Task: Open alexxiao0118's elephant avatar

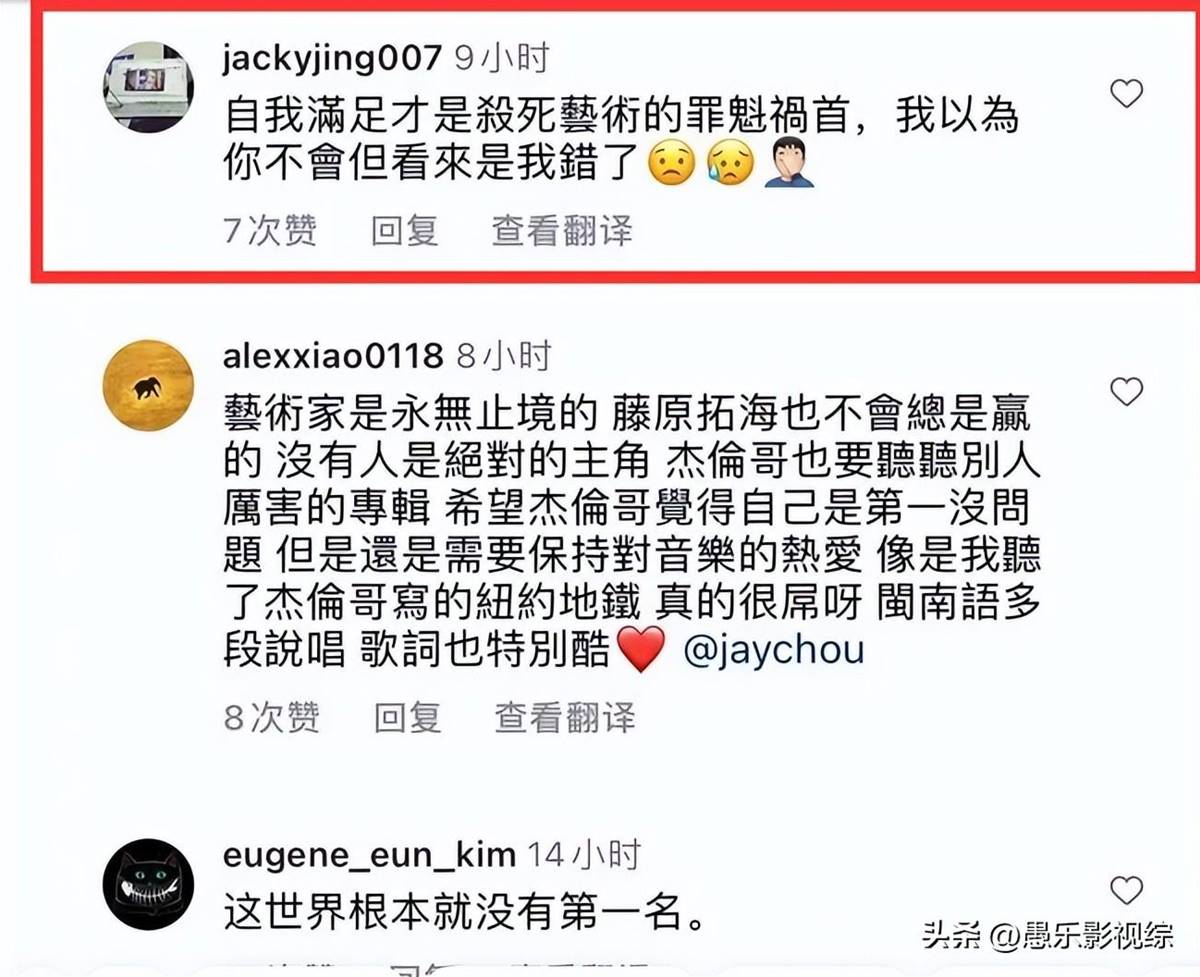Action: point(148,385)
